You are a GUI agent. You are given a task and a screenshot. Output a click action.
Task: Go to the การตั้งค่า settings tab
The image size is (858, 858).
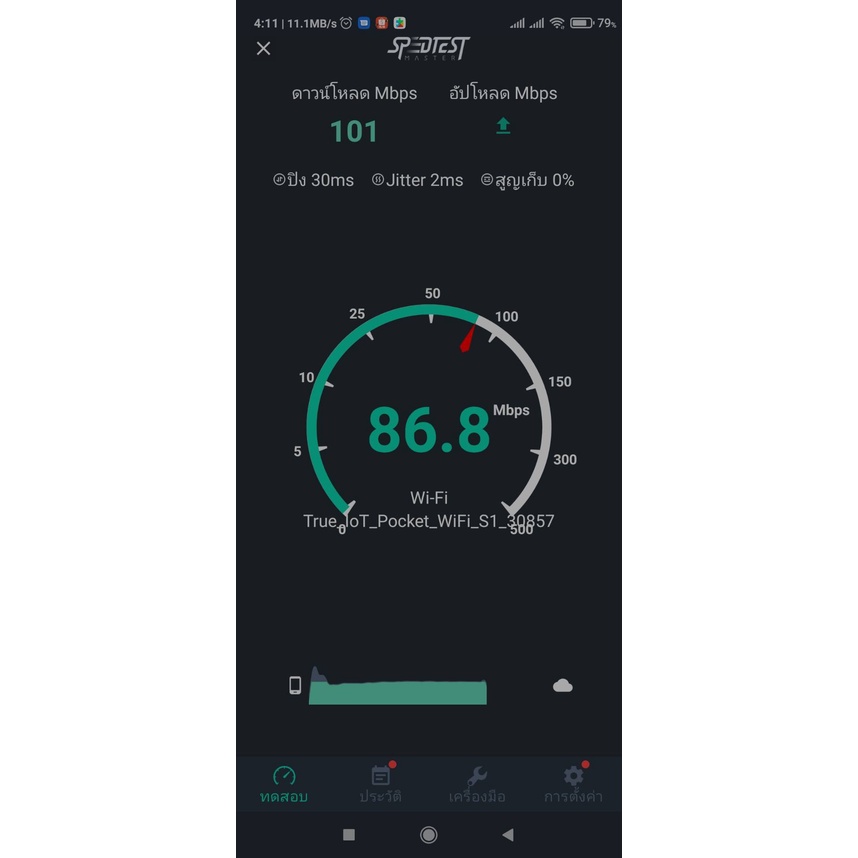[x=573, y=785]
